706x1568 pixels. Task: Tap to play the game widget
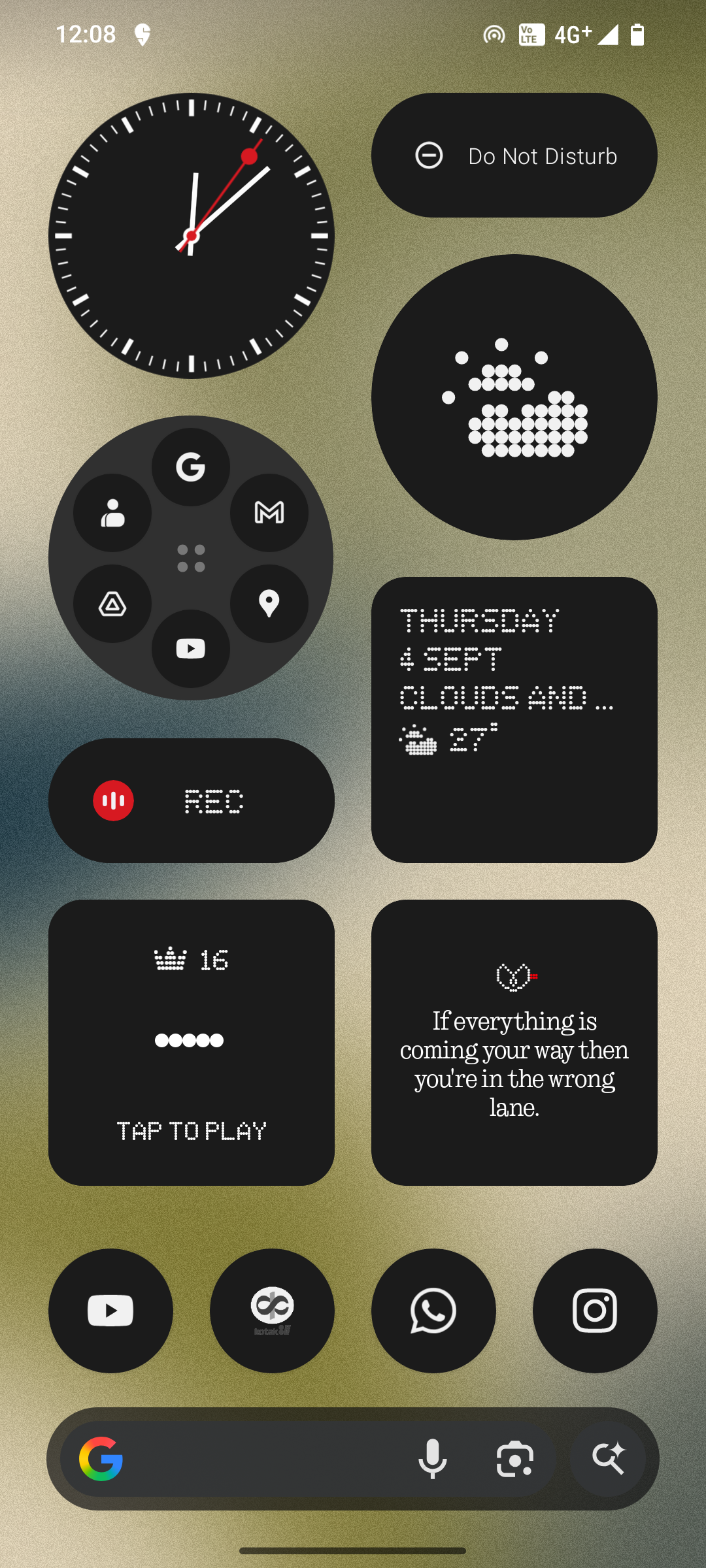point(191,1042)
